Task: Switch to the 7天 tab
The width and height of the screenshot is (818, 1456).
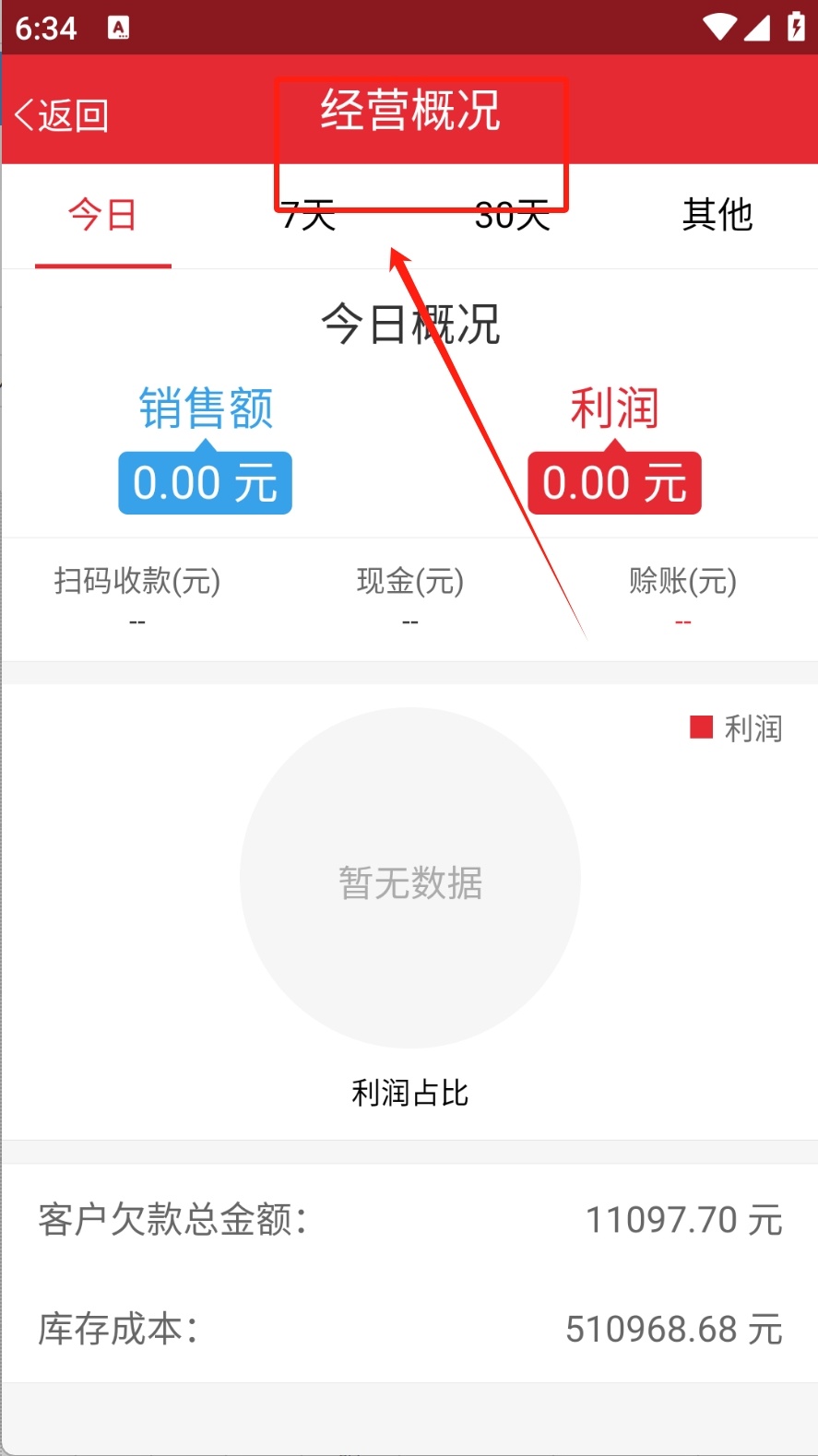Action: pos(308,216)
